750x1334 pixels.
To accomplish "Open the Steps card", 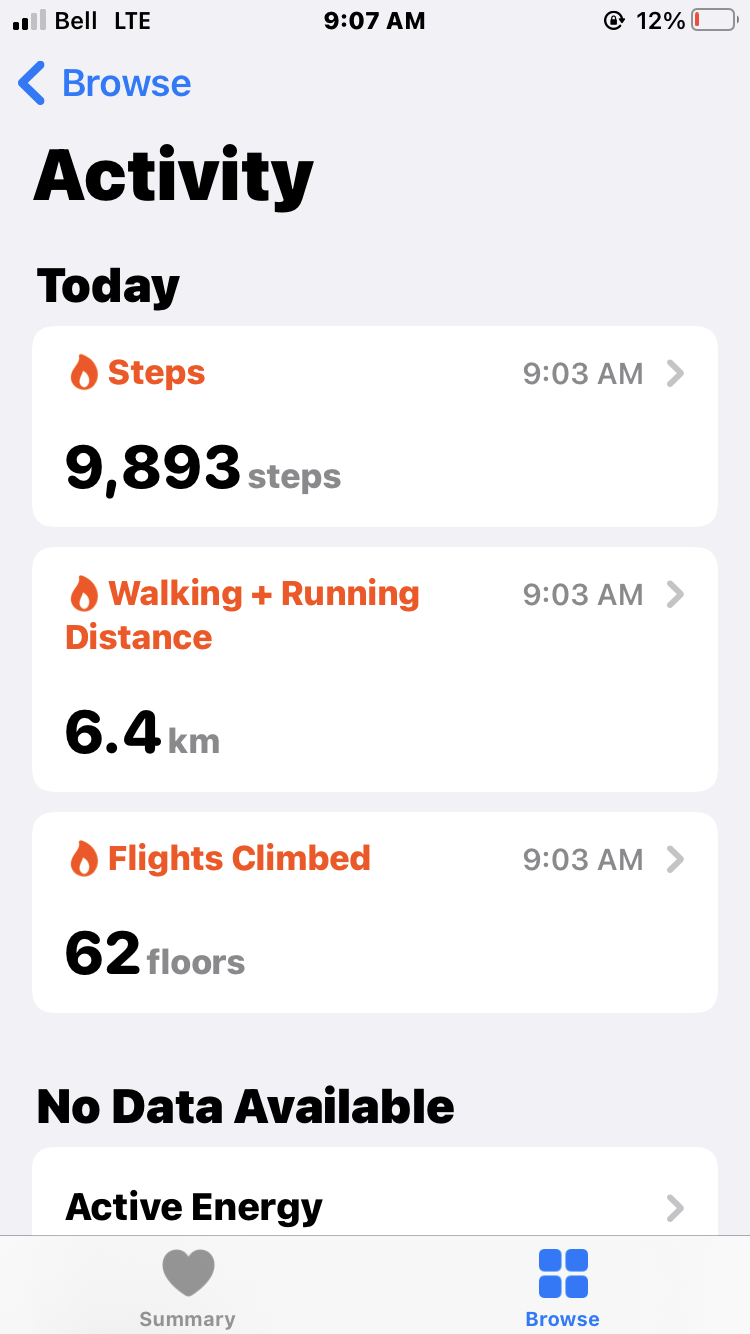I will (374, 426).
